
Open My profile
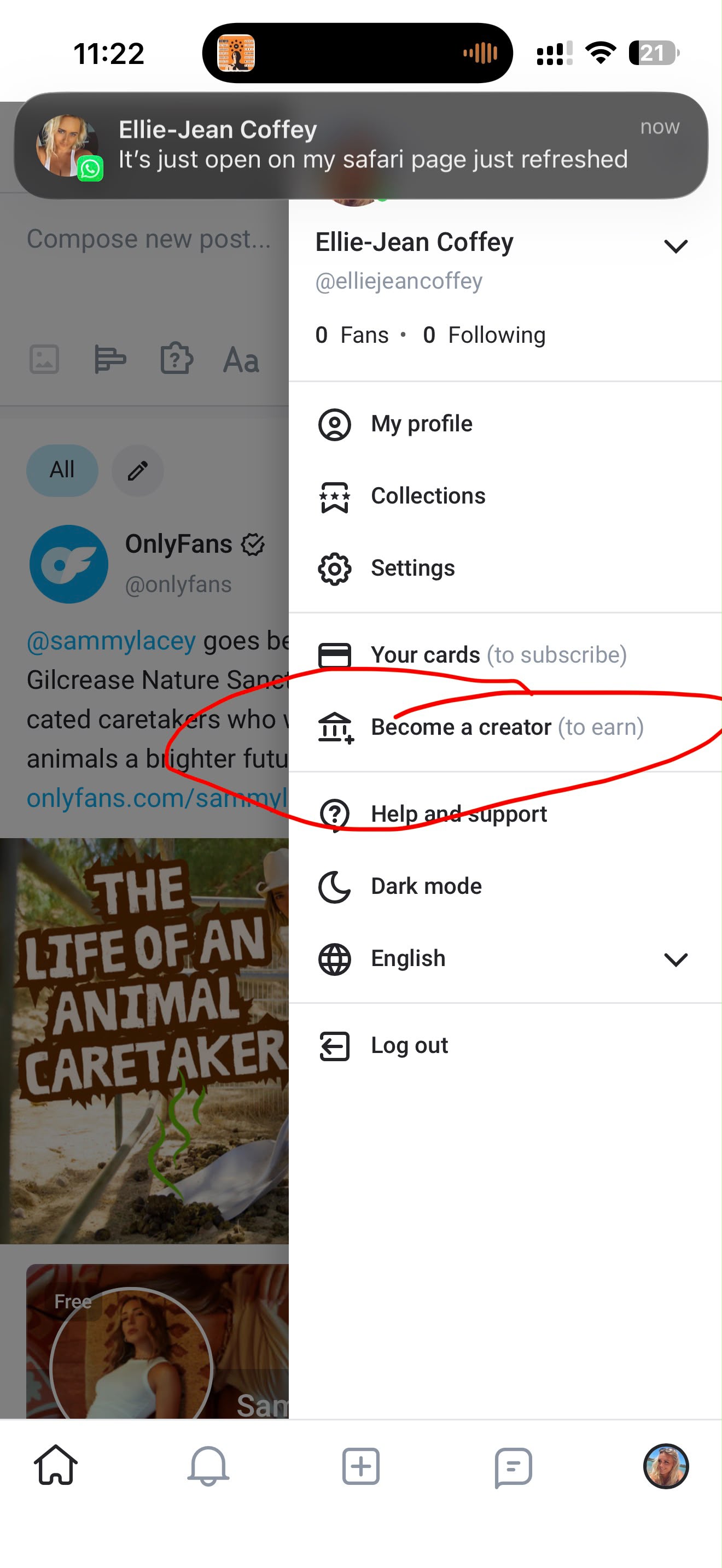pos(505,424)
